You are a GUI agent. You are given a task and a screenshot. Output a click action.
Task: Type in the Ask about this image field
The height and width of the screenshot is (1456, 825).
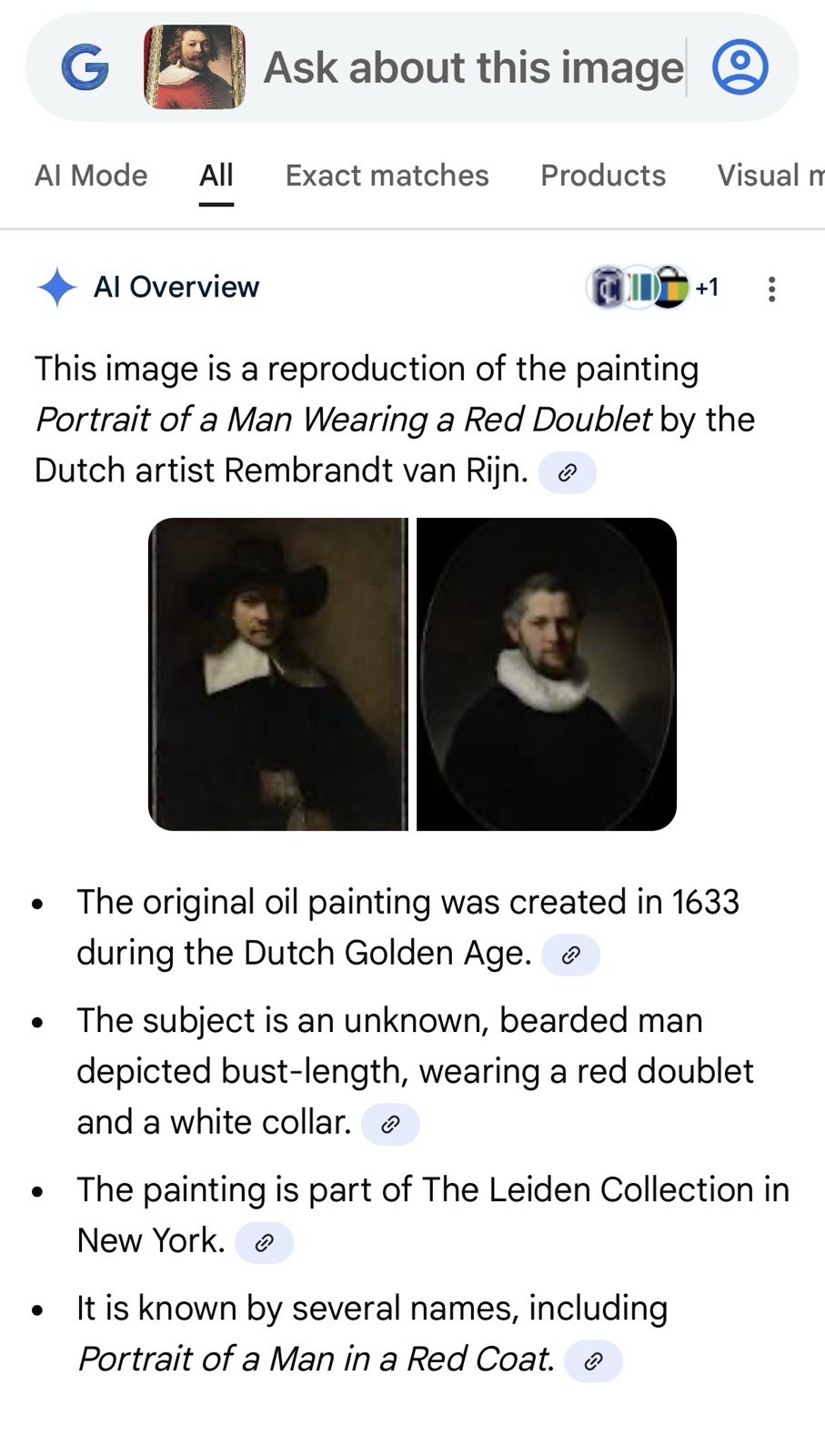tap(473, 67)
